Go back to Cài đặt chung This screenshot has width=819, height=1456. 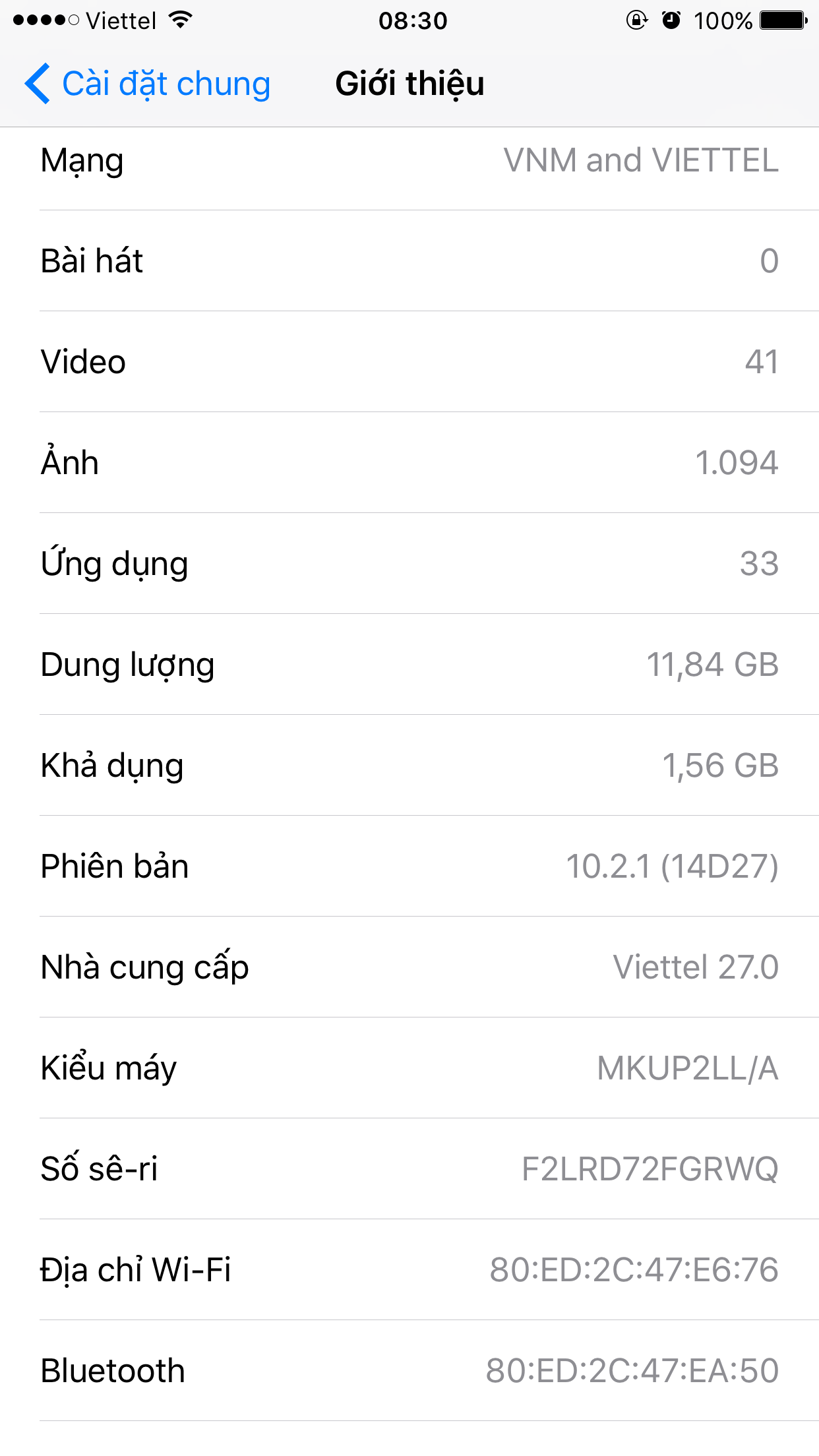click(x=148, y=84)
